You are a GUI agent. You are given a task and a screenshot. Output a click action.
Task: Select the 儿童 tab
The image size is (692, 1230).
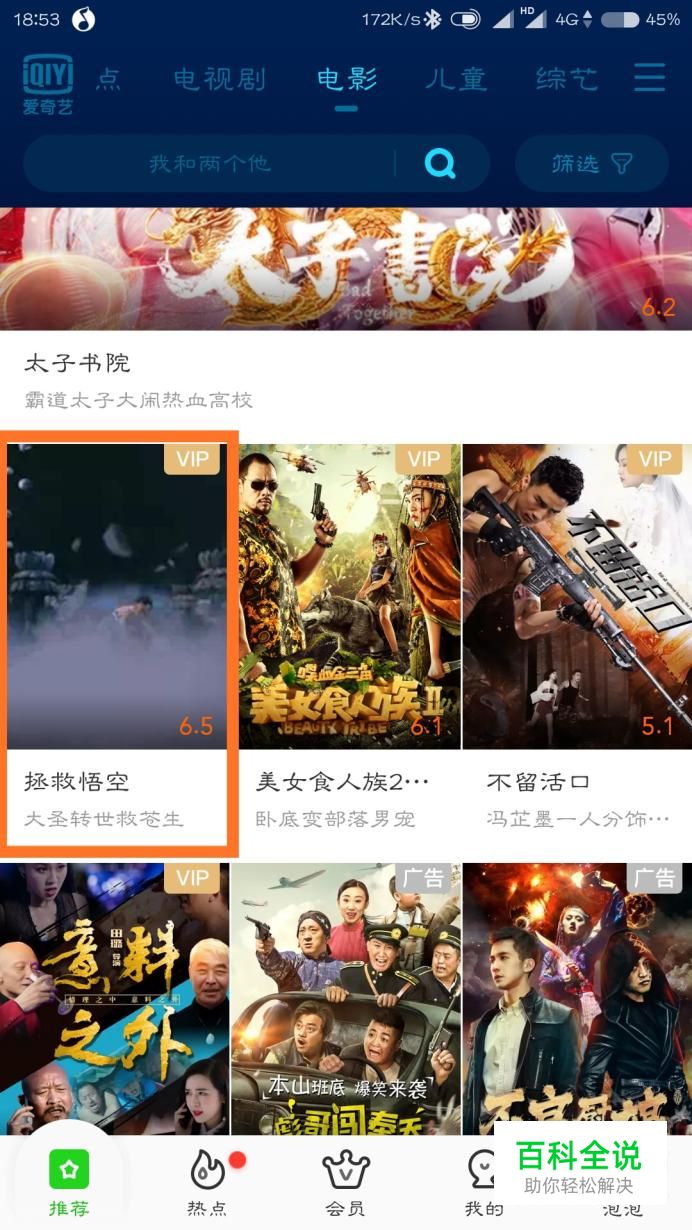coord(455,80)
